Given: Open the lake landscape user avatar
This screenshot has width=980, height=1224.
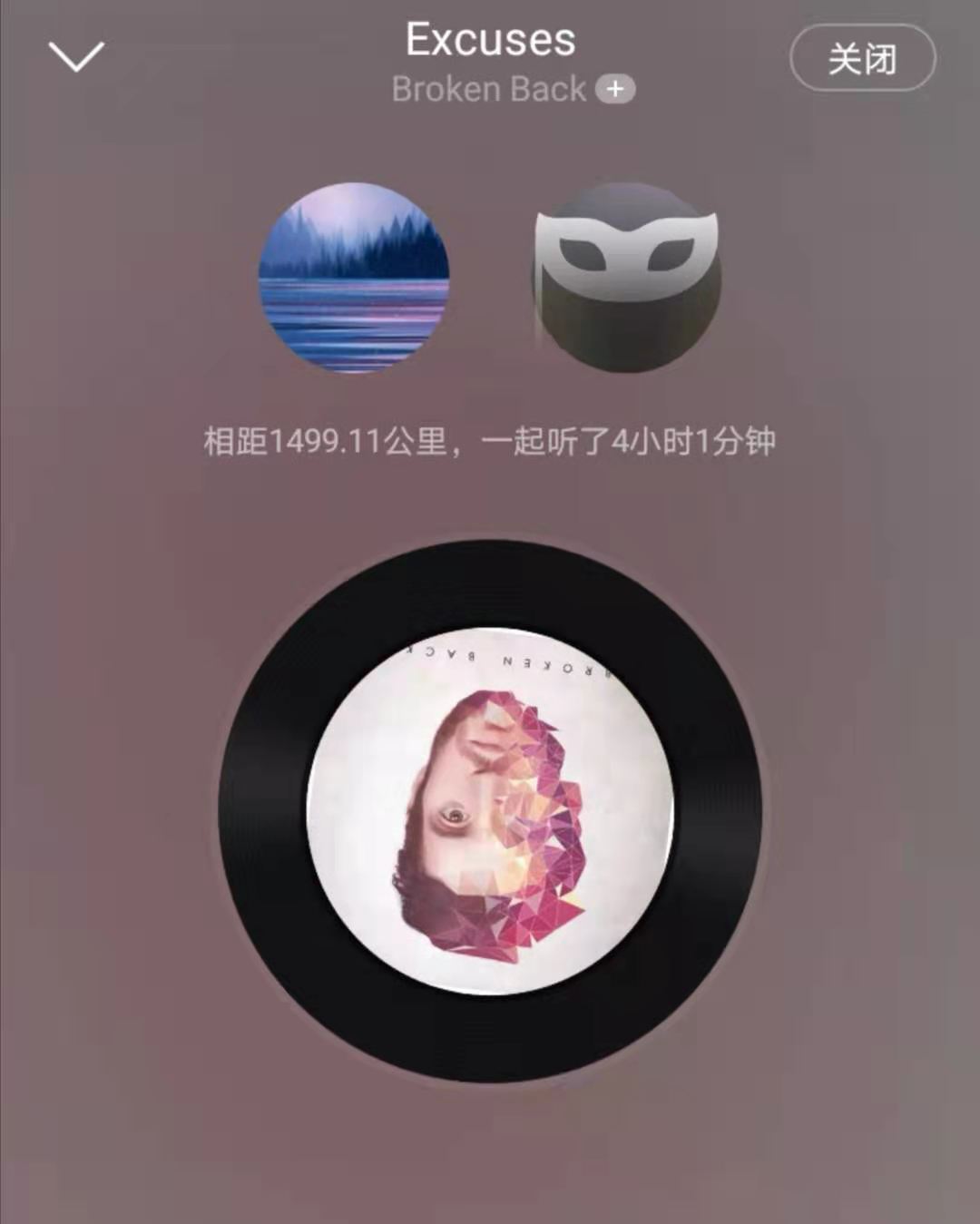Looking at the screenshot, I should point(354,278).
